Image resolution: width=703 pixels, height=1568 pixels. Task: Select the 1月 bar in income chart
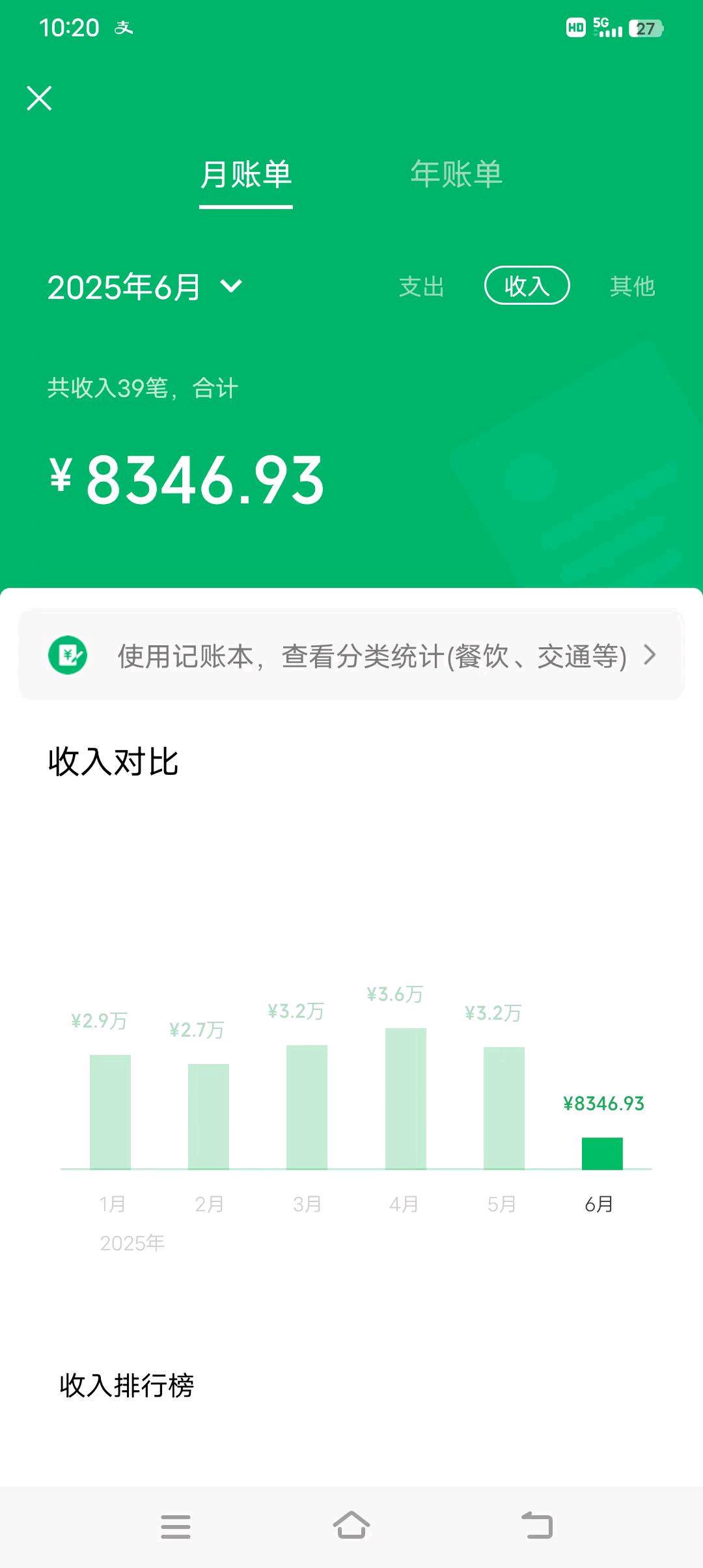click(x=110, y=1112)
